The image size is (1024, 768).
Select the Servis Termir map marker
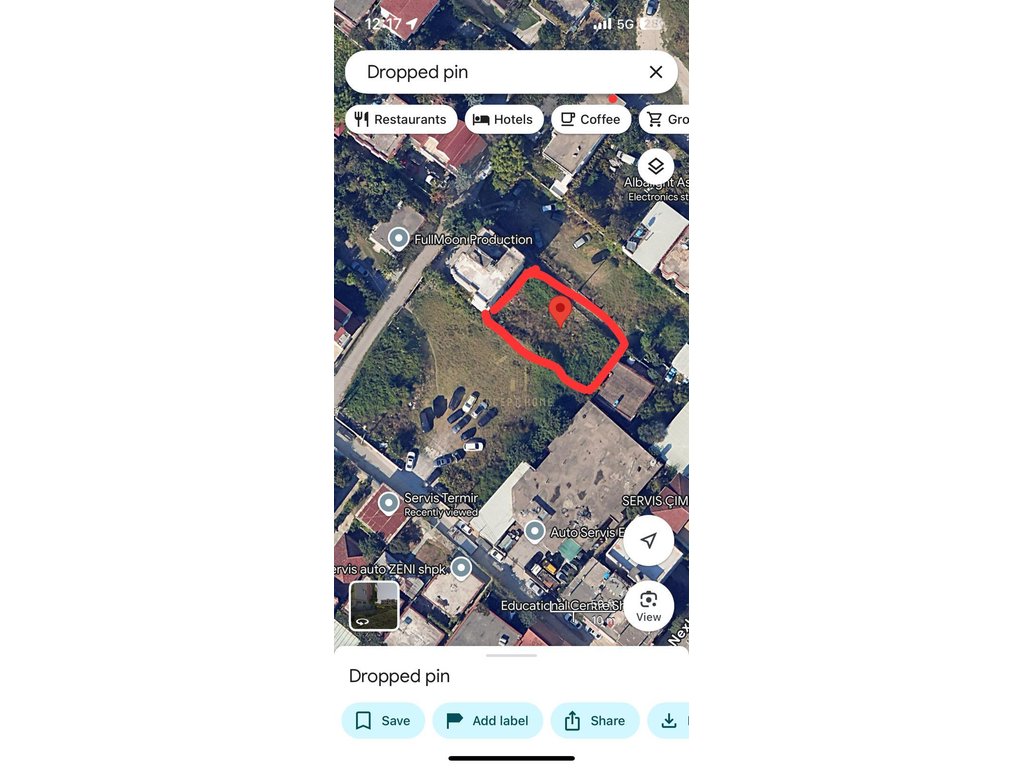(388, 503)
